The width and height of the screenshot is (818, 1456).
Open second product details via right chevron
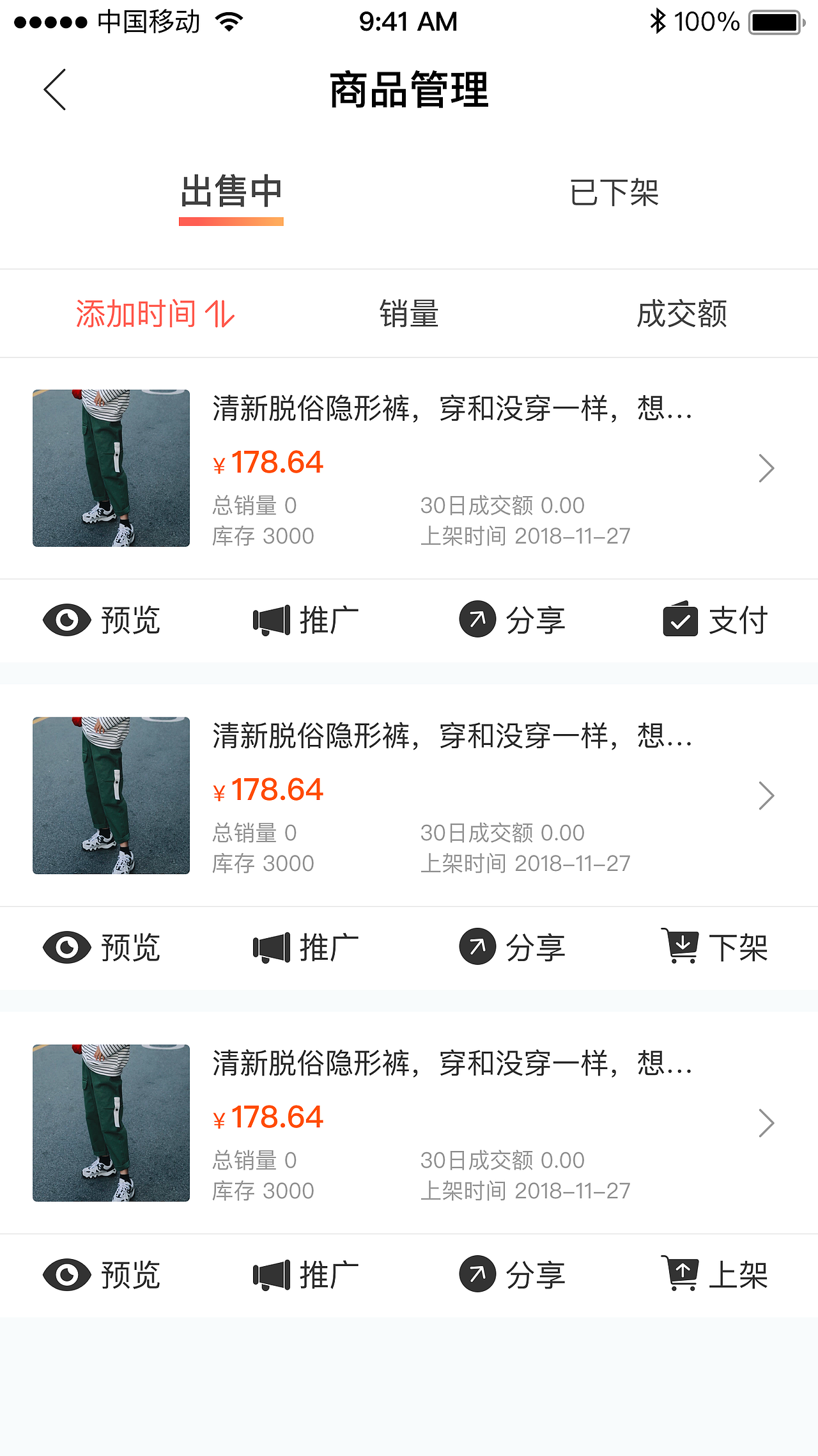click(766, 795)
